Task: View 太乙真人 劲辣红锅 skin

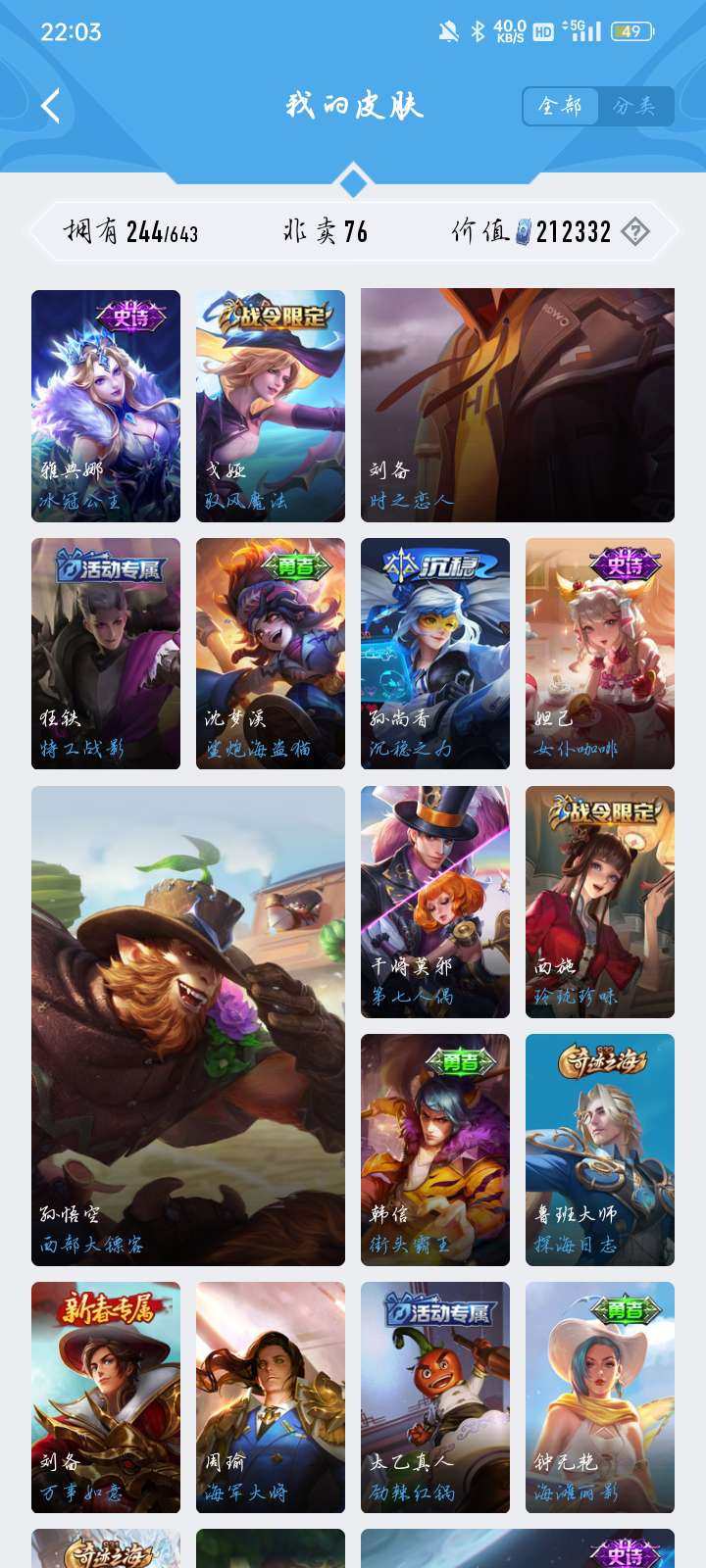Action: [x=435, y=1396]
